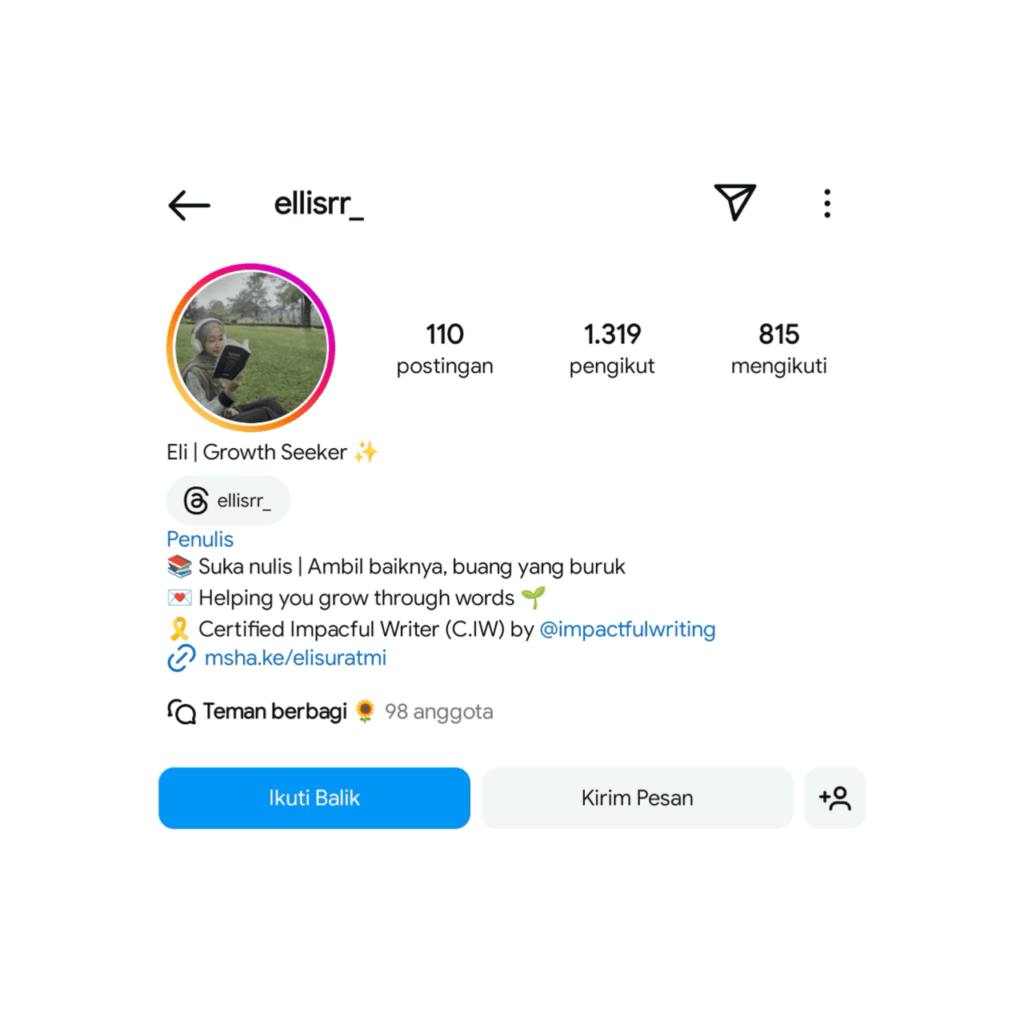The image size is (1024, 1024).
Task: View the 1.319 pengikut list
Action: (x=612, y=348)
